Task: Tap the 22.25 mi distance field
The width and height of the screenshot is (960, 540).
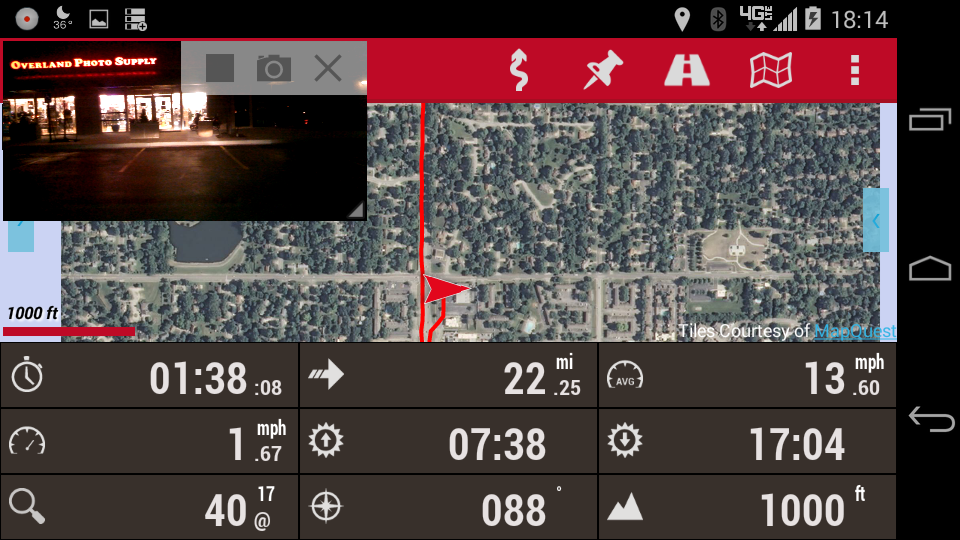Action: click(448, 377)
